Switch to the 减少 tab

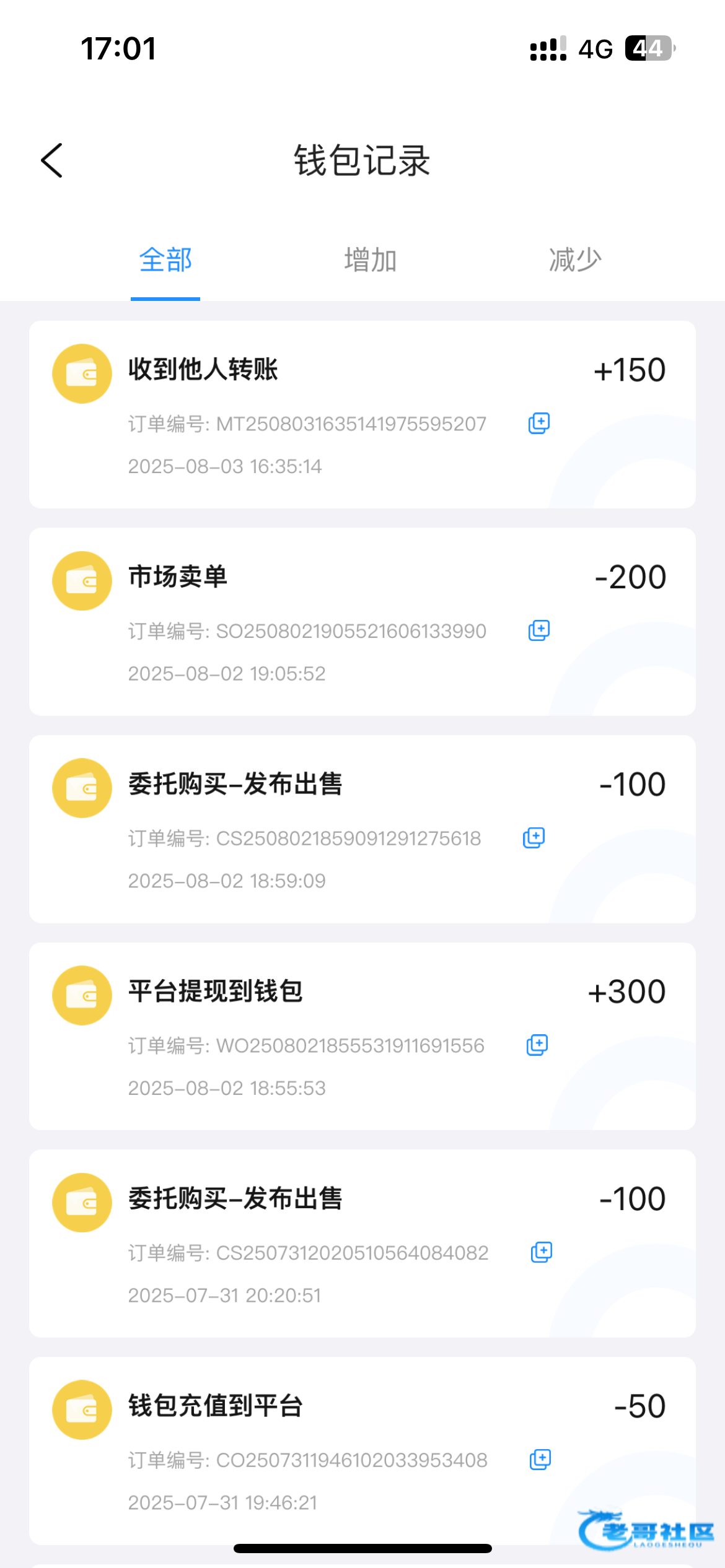pos(575,260)
